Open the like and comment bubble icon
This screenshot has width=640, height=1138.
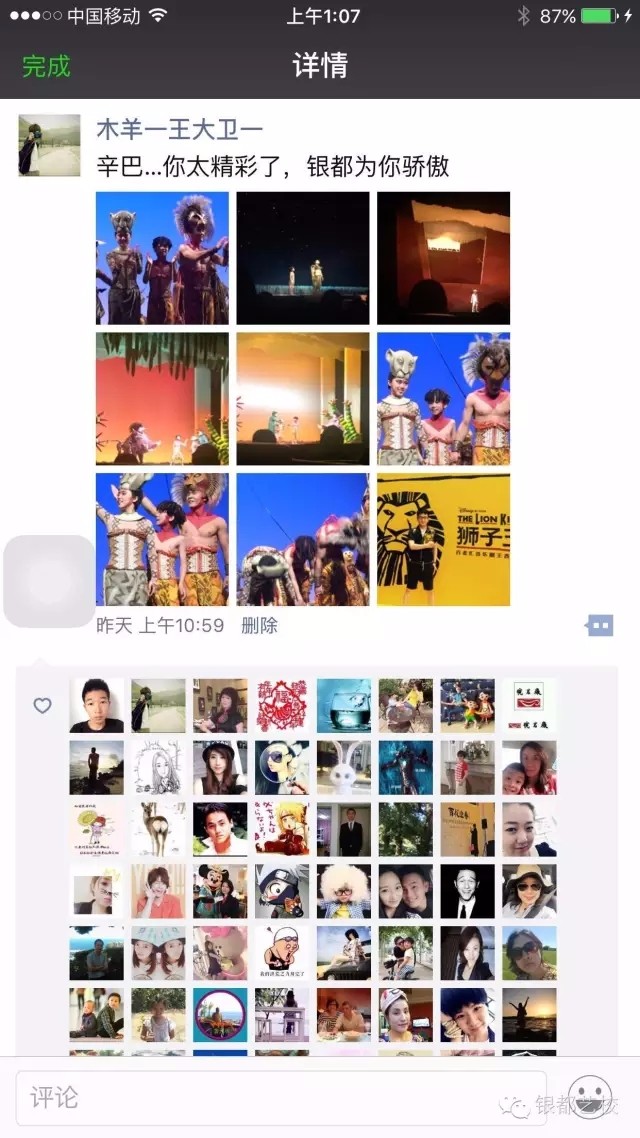tap(599, 626)
